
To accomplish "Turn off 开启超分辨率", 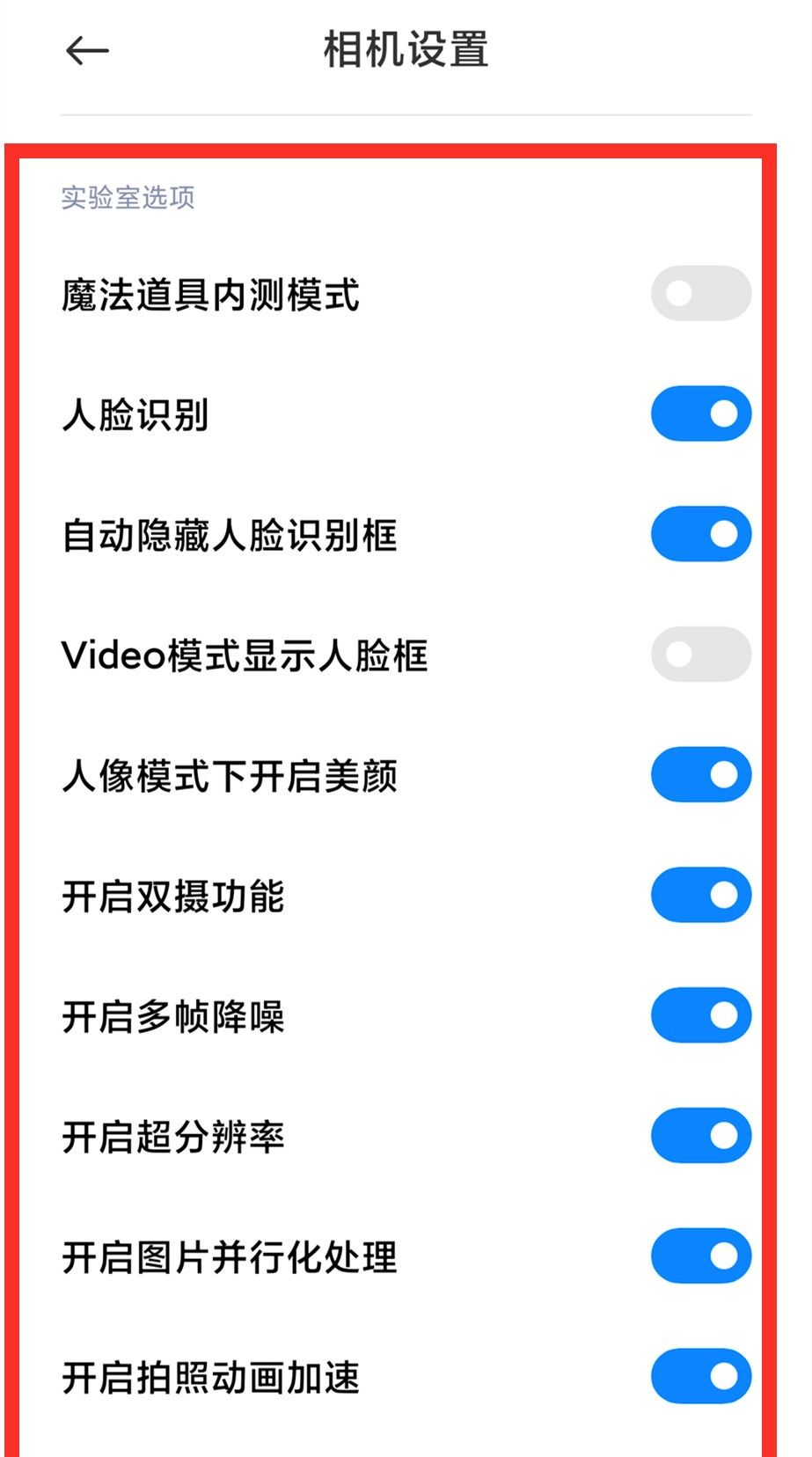I will [x=700, y=1135].
